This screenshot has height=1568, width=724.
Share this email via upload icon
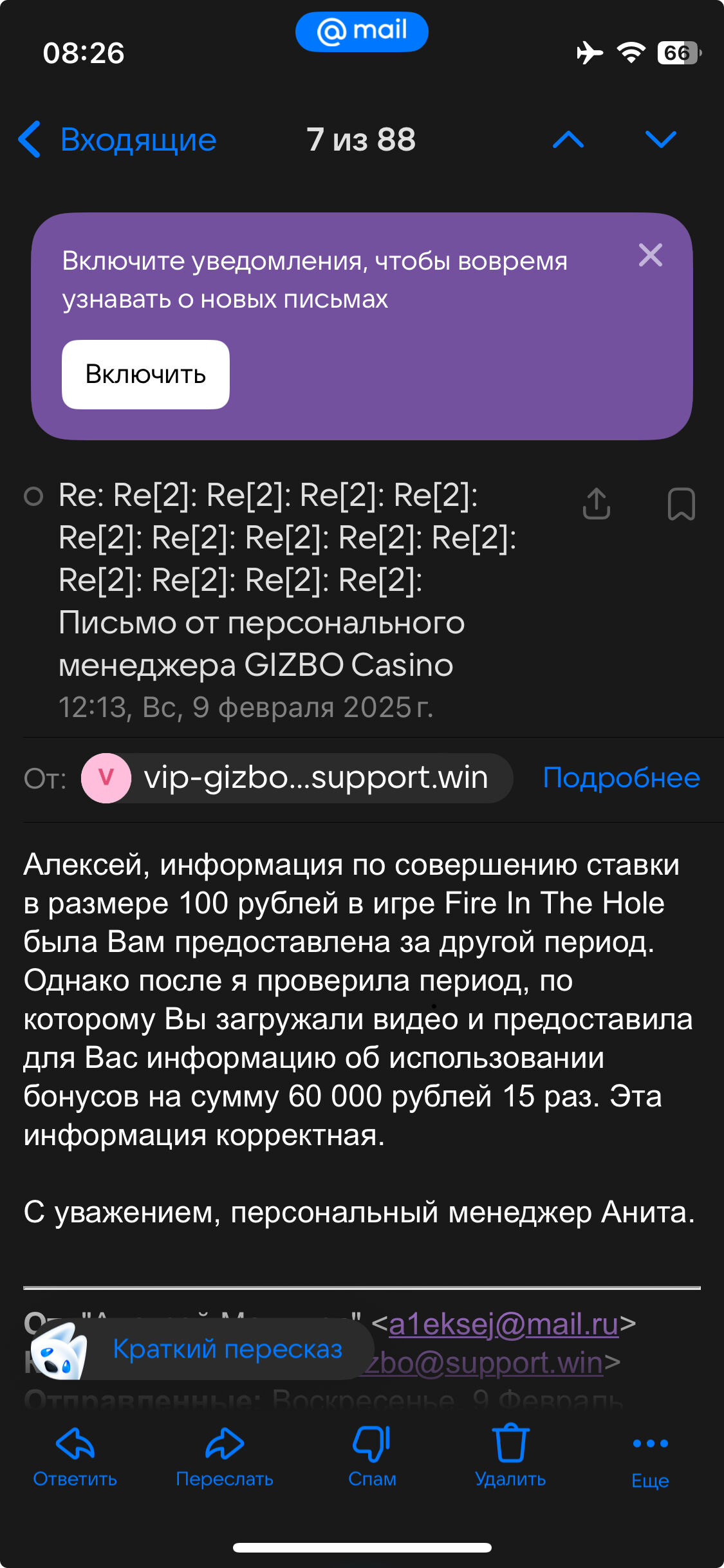(596, 503)
